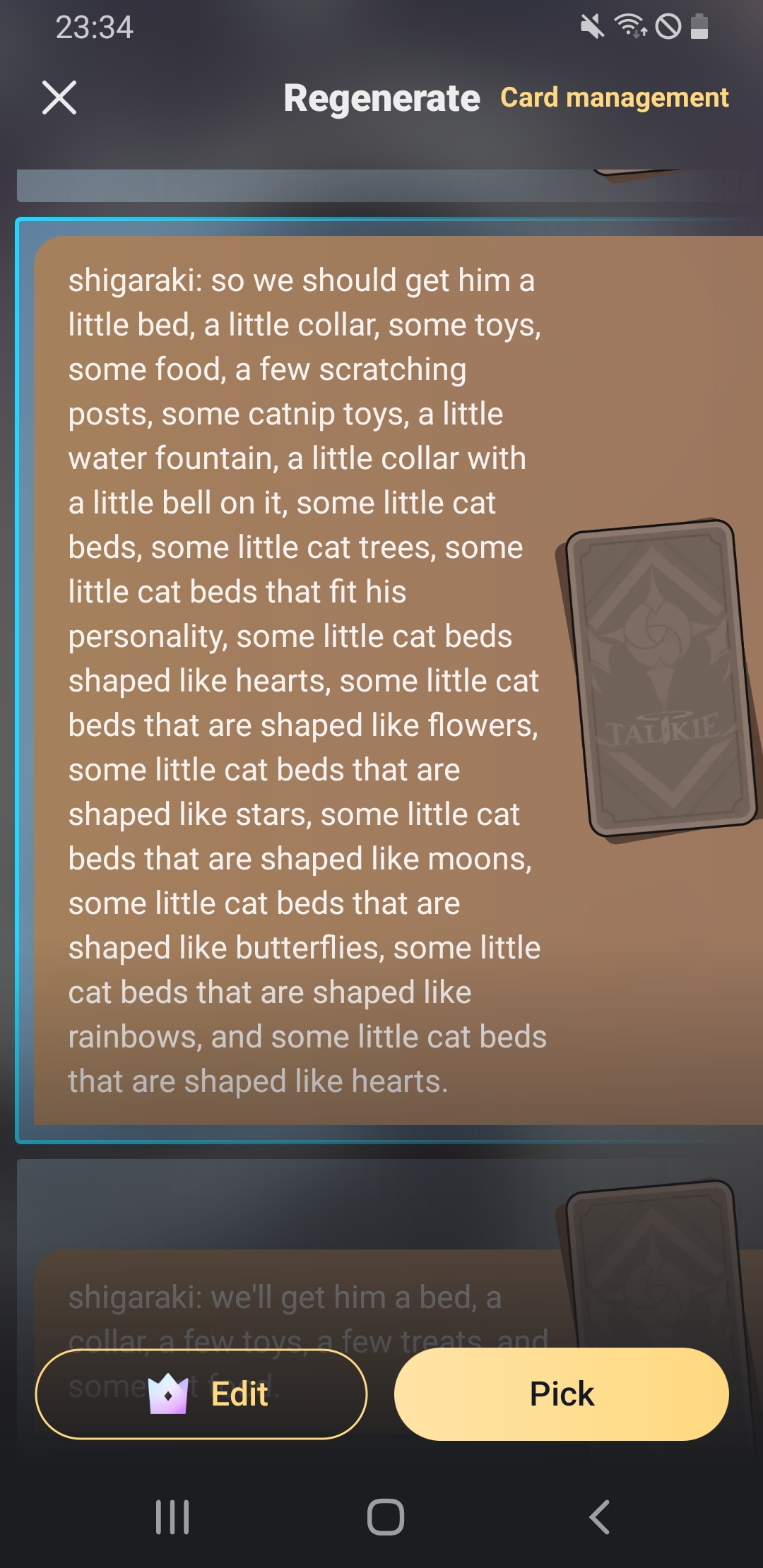Pick the selected response
Image resolution: width=763 pixels, height=1568 pixels.
(561, 1394)
